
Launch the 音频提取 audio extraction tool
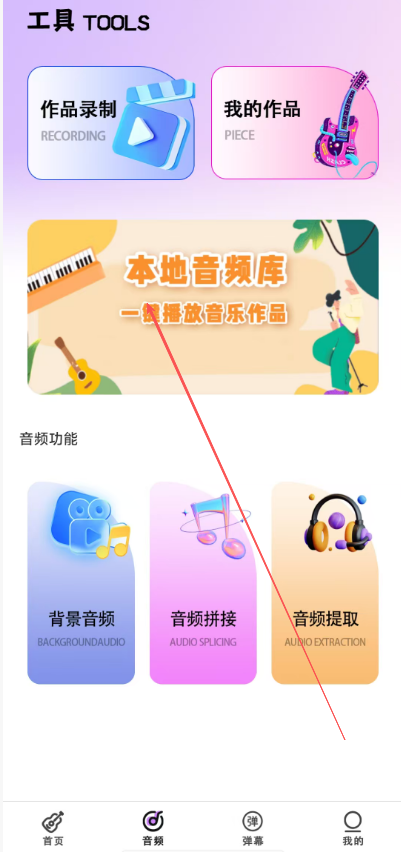[325, 582]
